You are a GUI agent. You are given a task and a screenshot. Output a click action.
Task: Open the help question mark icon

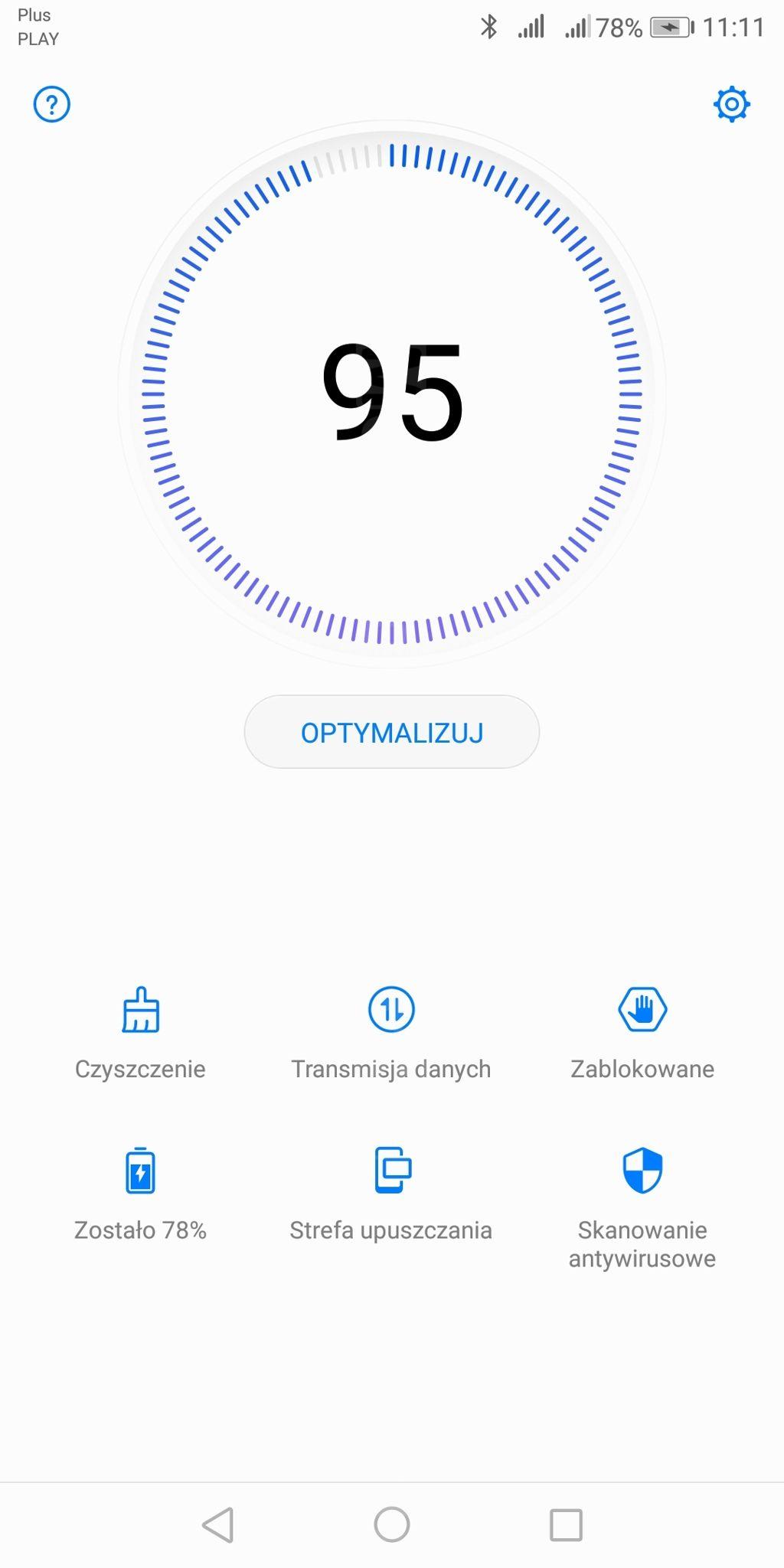[x=51, y=104]
